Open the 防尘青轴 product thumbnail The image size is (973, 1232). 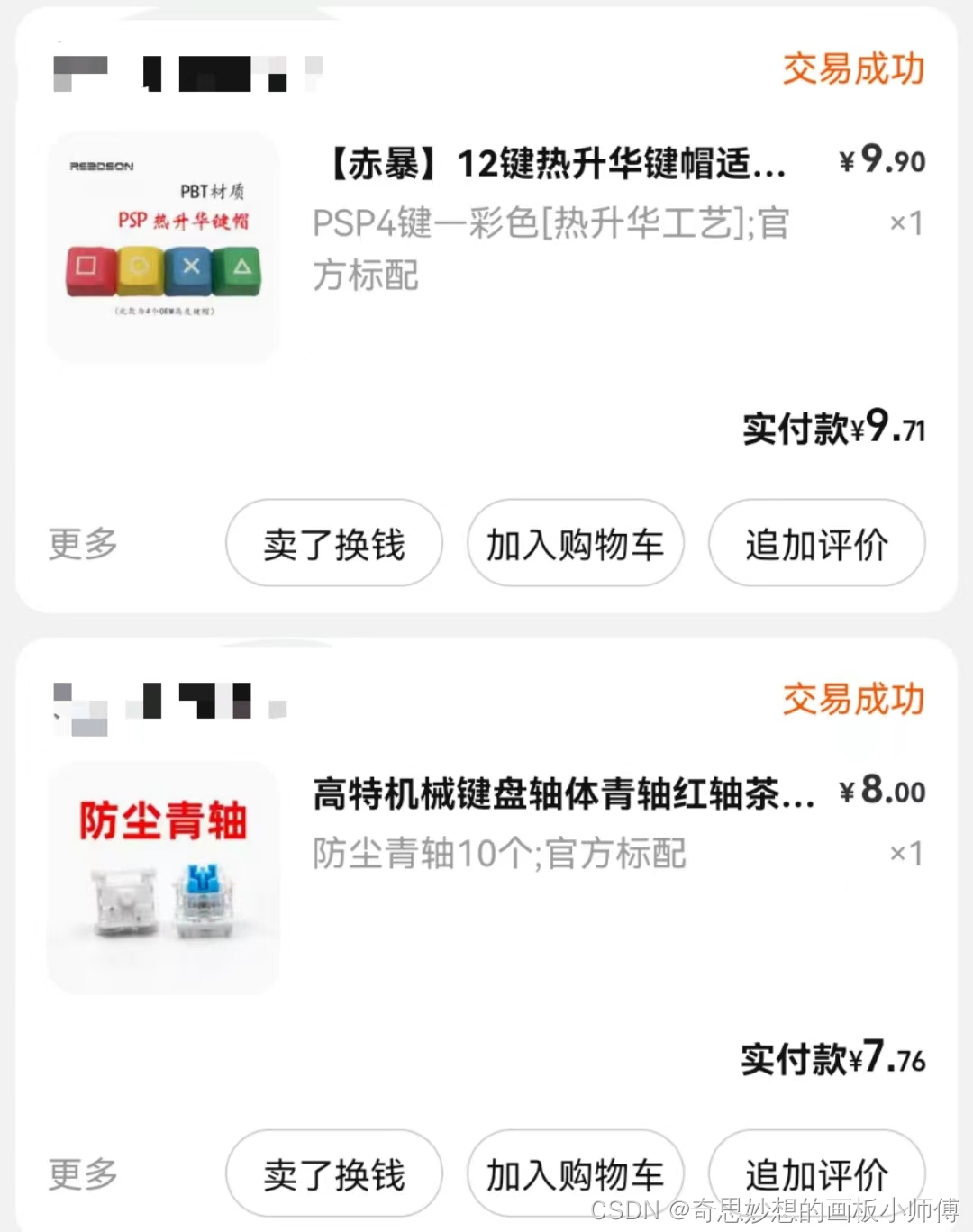(x=163, y=878)
